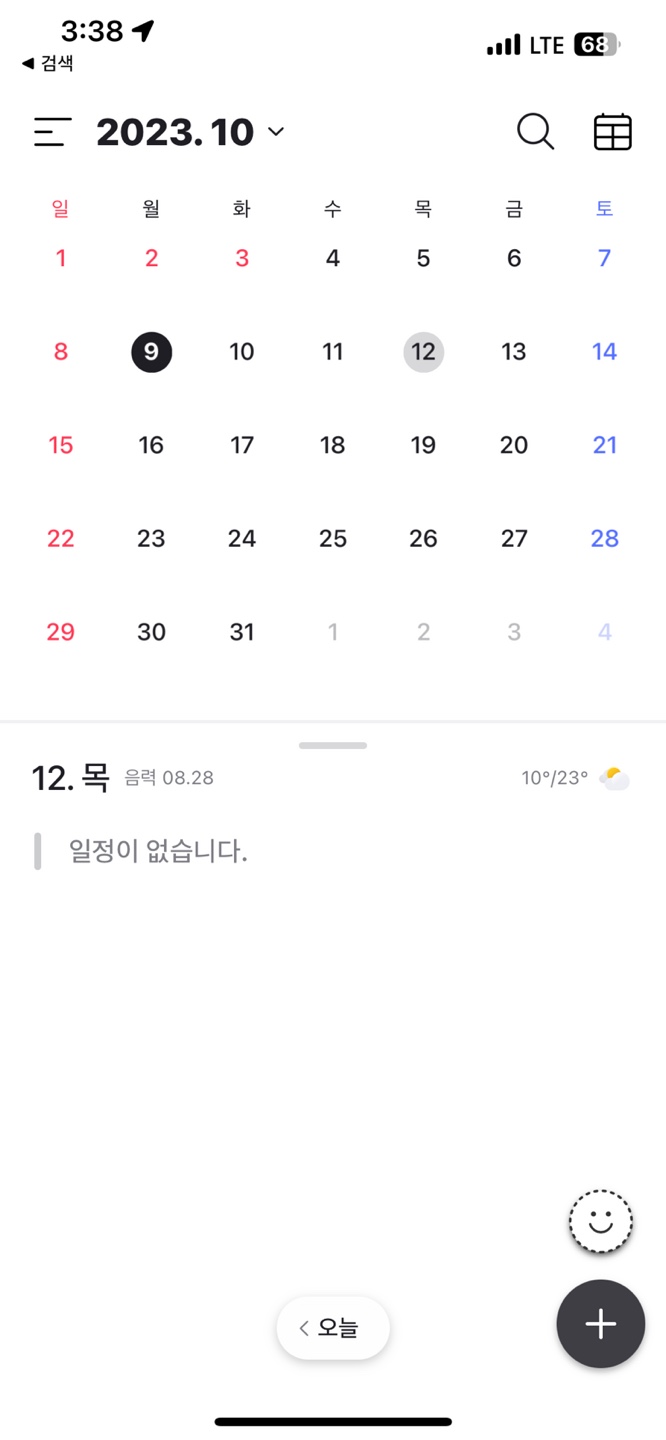666x1440 pixels.
Task: Select October 13 on the calendar
Action: 514,352
